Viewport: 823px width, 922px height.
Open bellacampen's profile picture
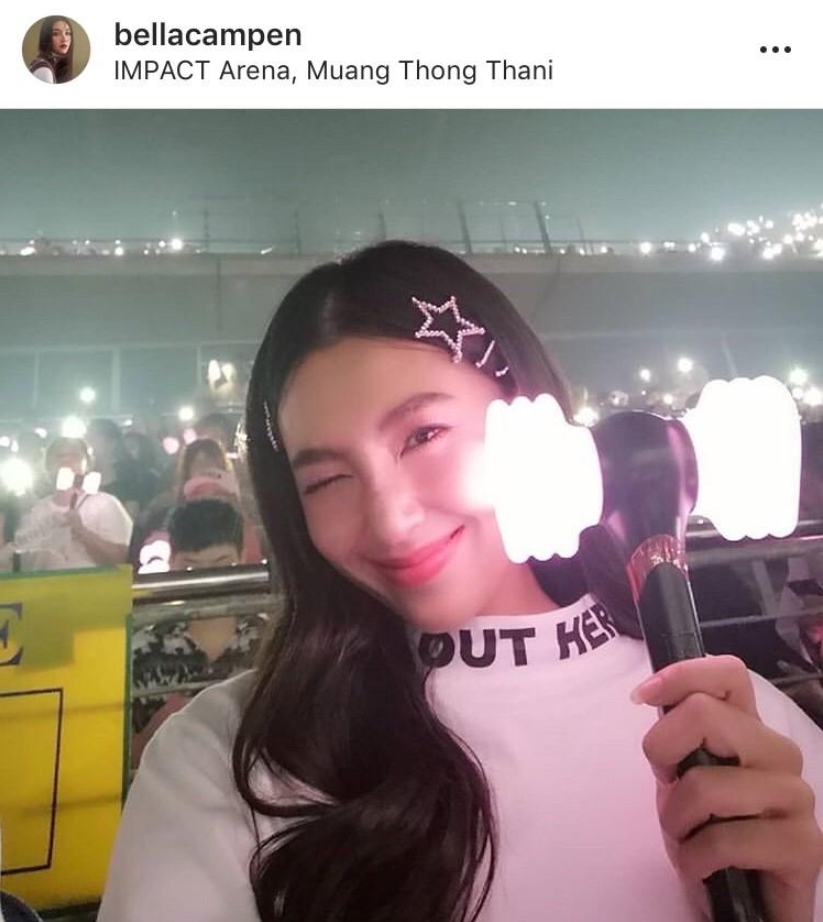pyautogui.click(x=56, y=50)
